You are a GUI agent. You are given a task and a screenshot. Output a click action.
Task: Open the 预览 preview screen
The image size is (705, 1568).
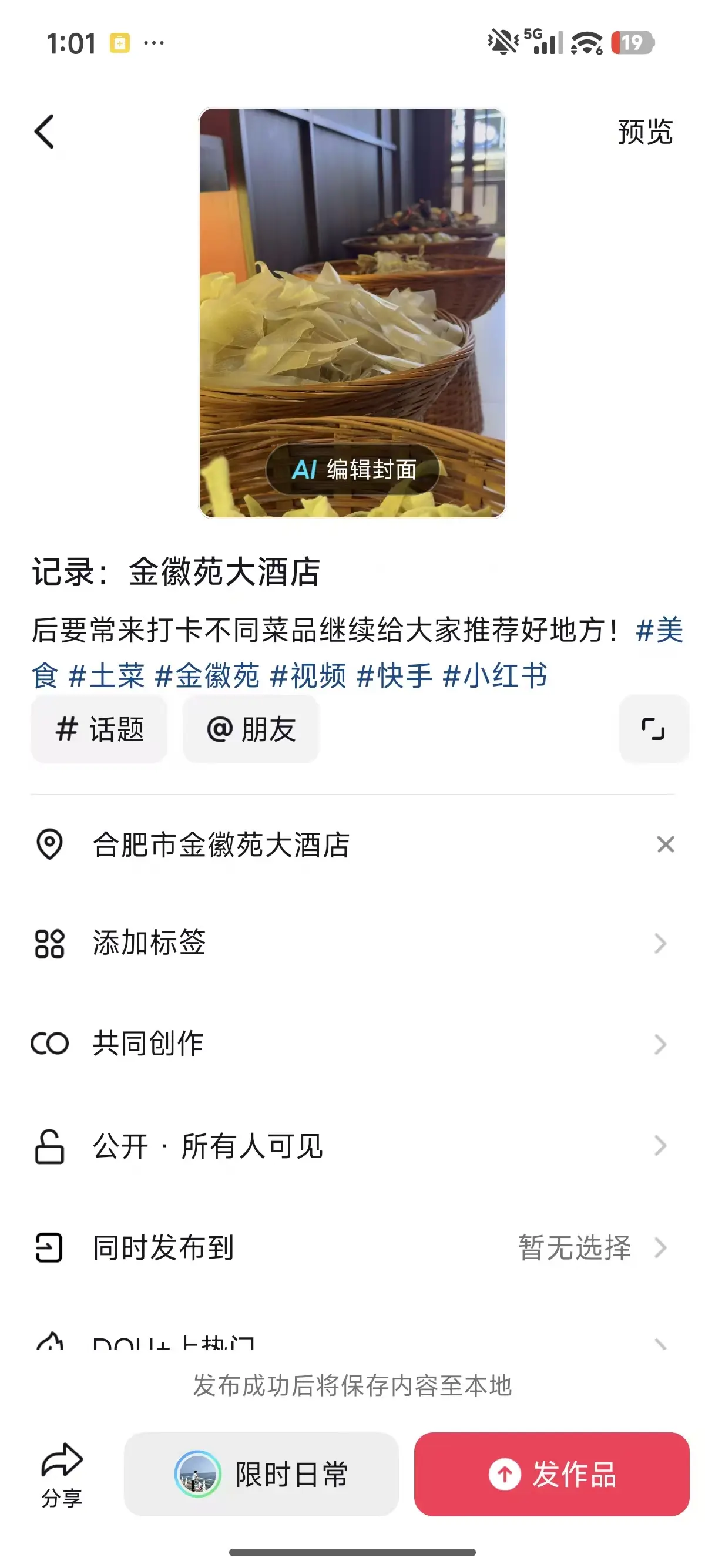pyautogui.click(x=643, y=133)
